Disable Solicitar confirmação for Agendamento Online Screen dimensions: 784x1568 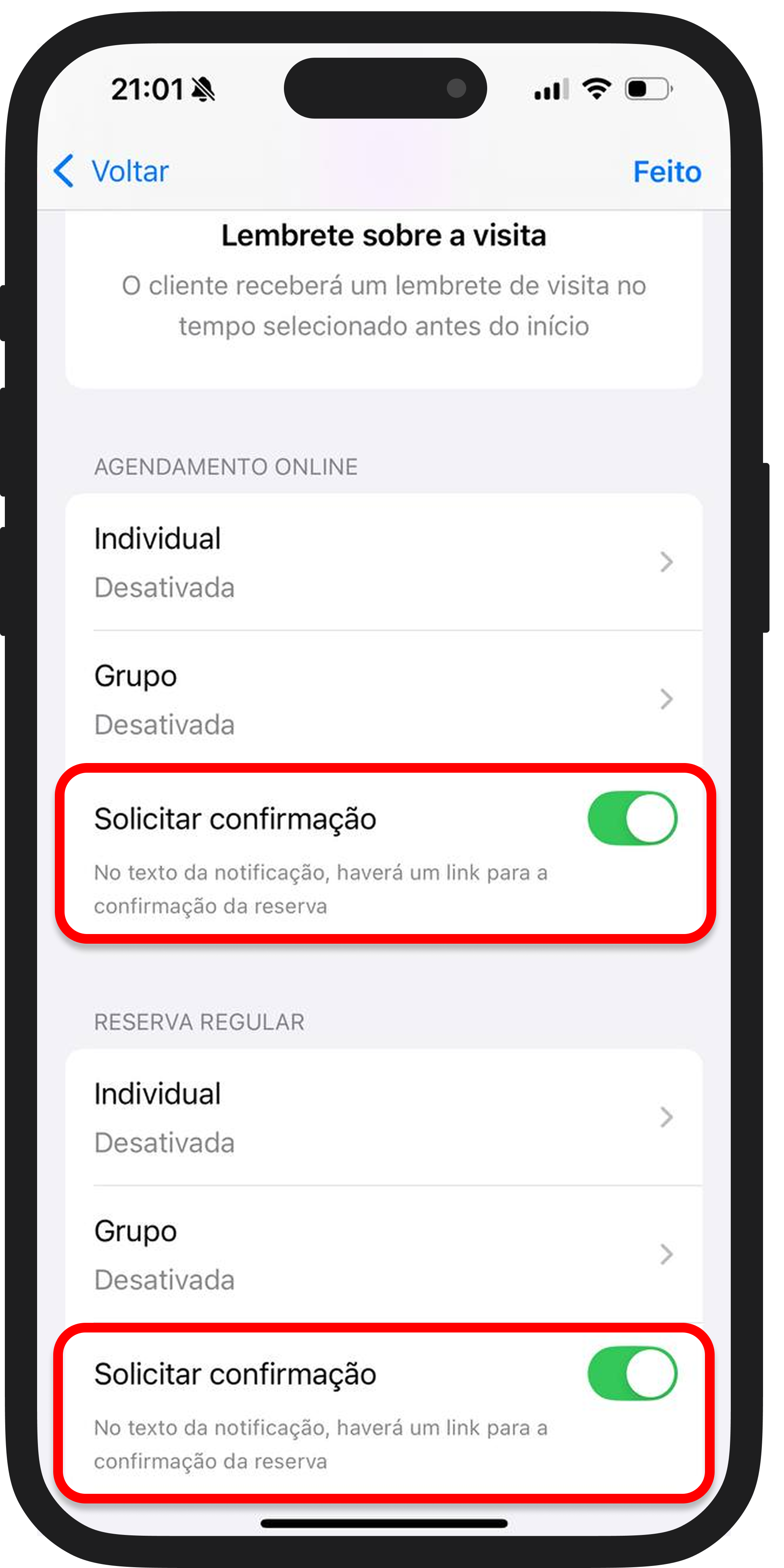click(632, 818)
